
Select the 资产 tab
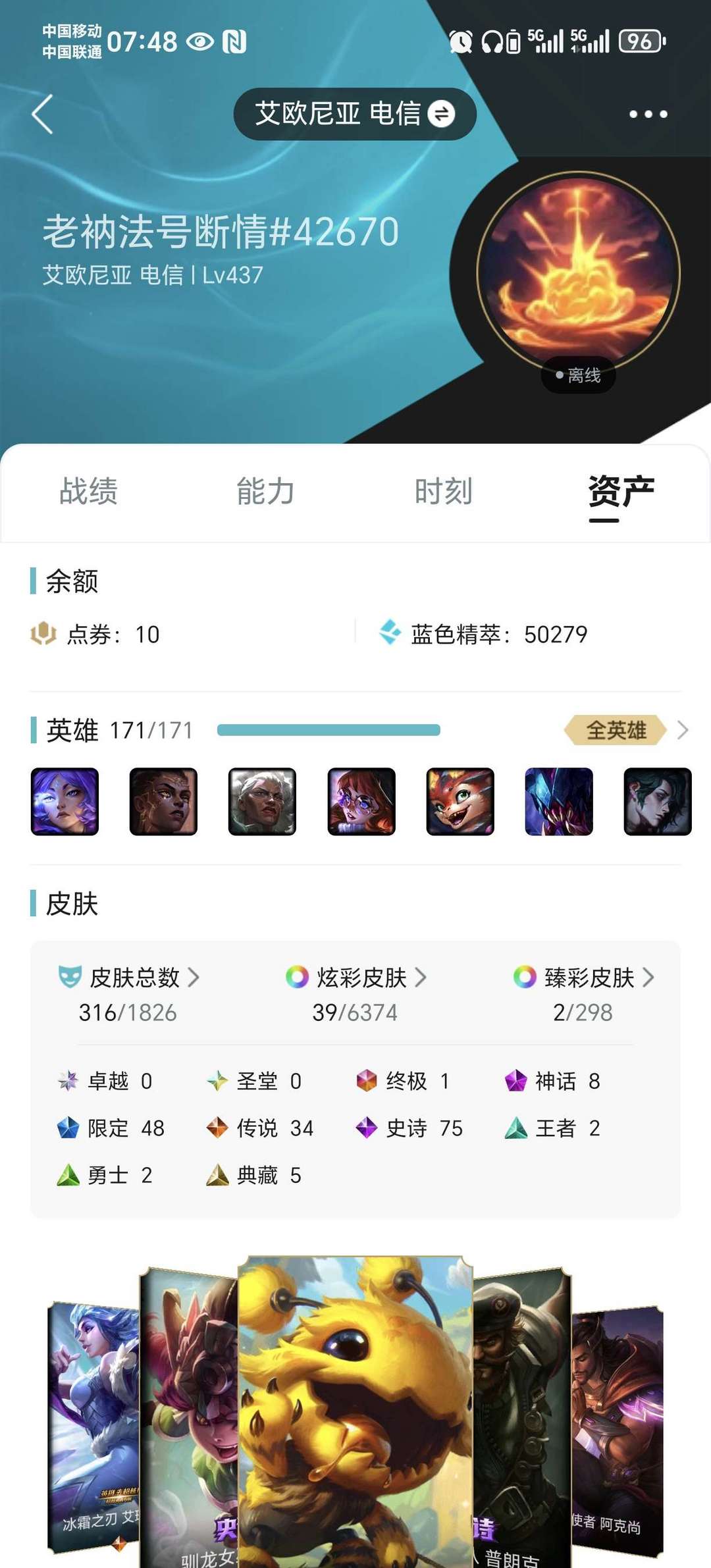(x=621, y=491)
